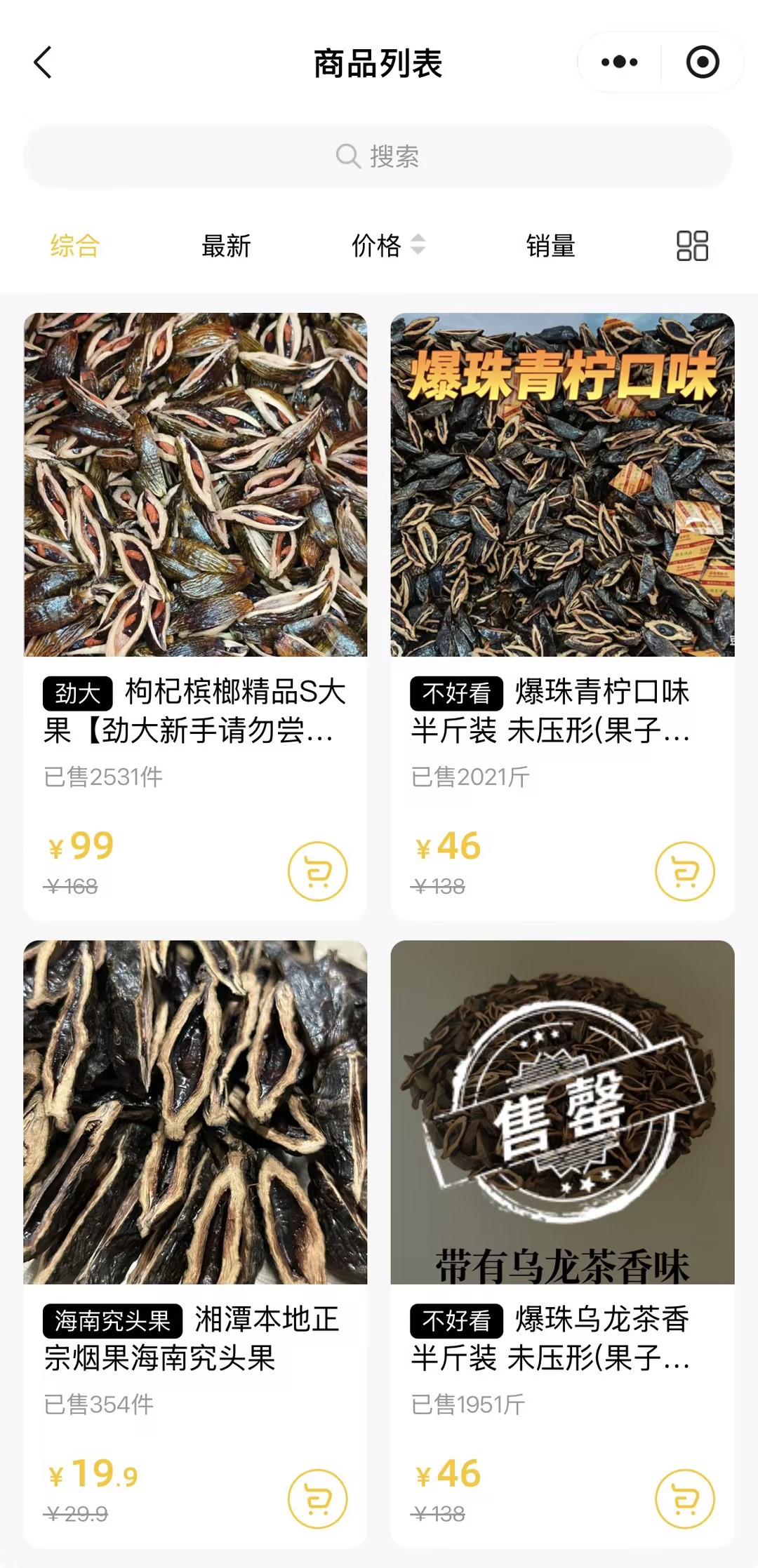Toggle the grid layout view icon
Image resolution: width=758 pixels, height=1568 pixels.
pyautogui.click(x=692, y=246)
